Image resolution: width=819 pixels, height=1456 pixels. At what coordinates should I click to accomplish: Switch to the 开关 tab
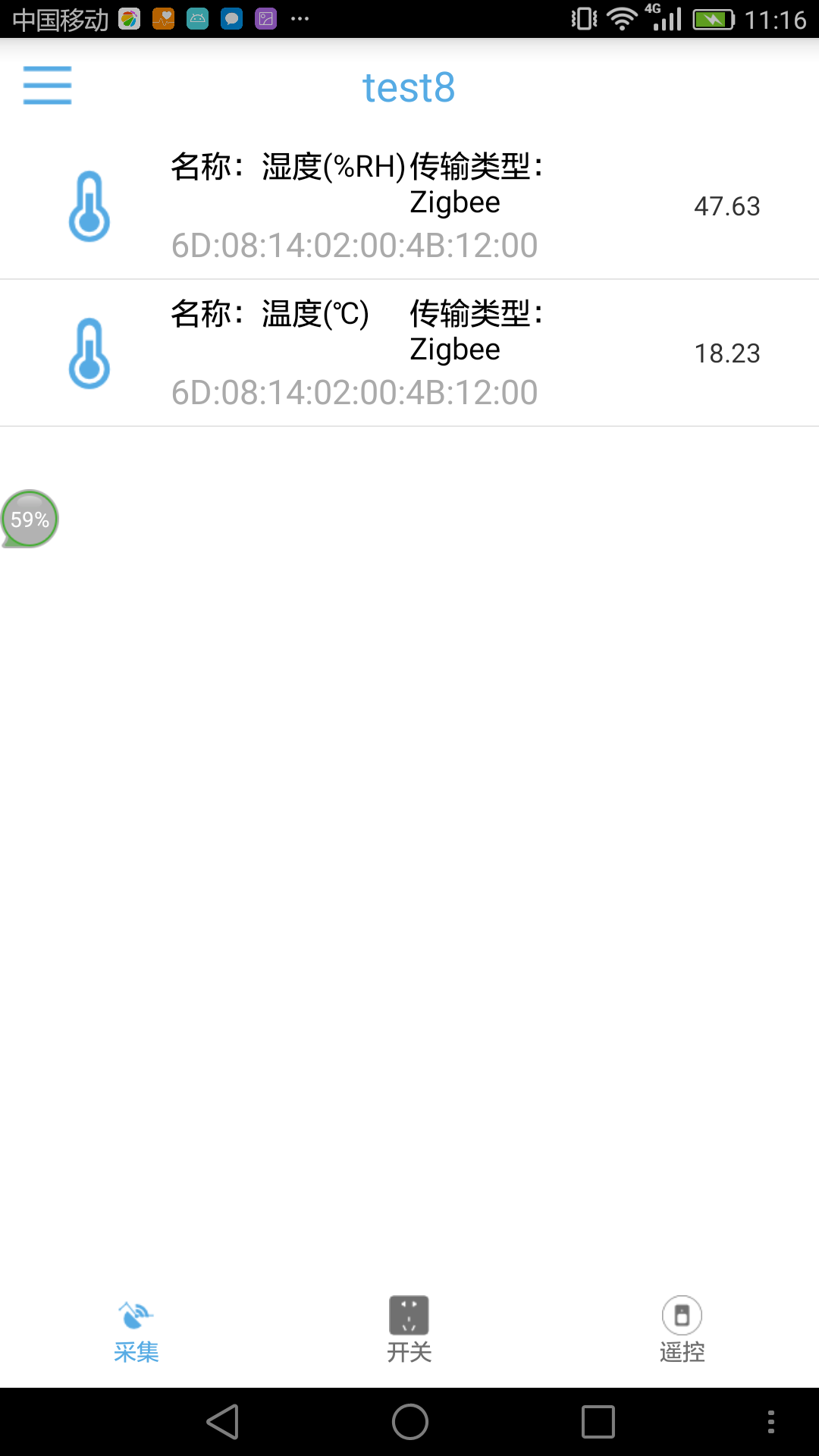409,1331
